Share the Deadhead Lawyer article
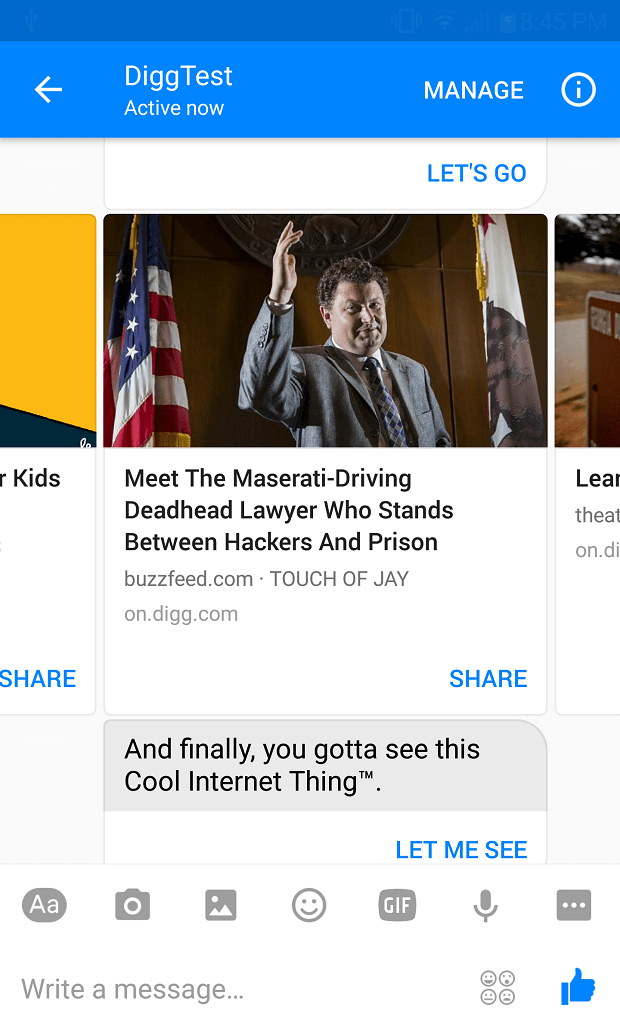The height and width of the screenshot is (1029, 620). click(x=488, y=678)
